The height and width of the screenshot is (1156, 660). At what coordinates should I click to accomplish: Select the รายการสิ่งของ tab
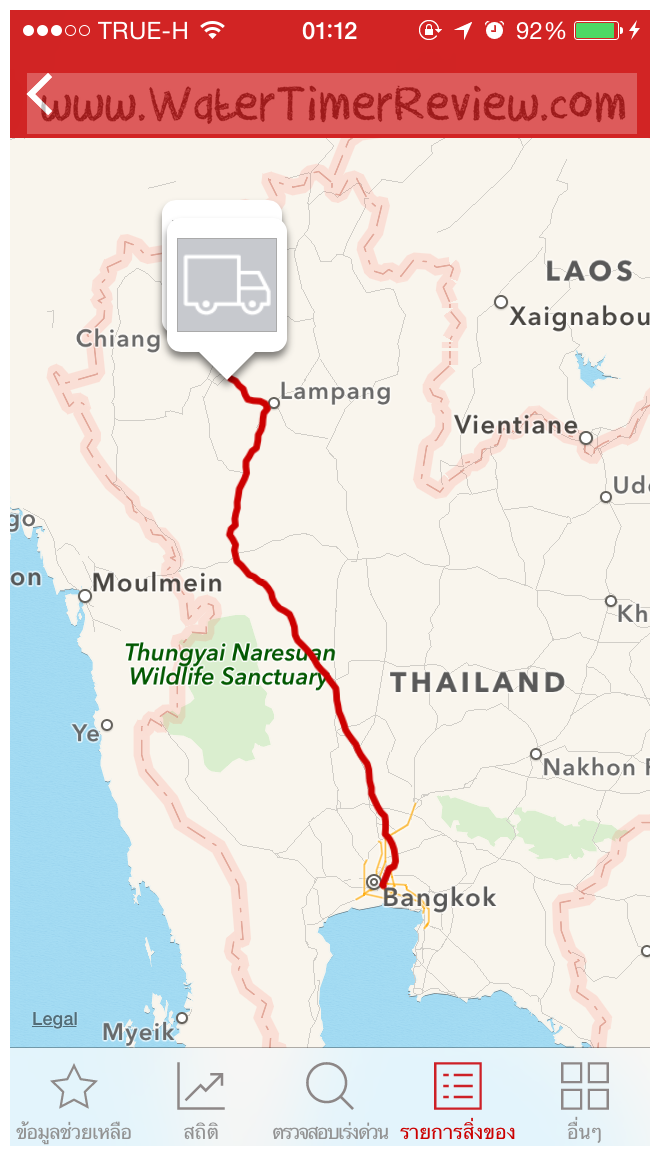pos(457,1100)
